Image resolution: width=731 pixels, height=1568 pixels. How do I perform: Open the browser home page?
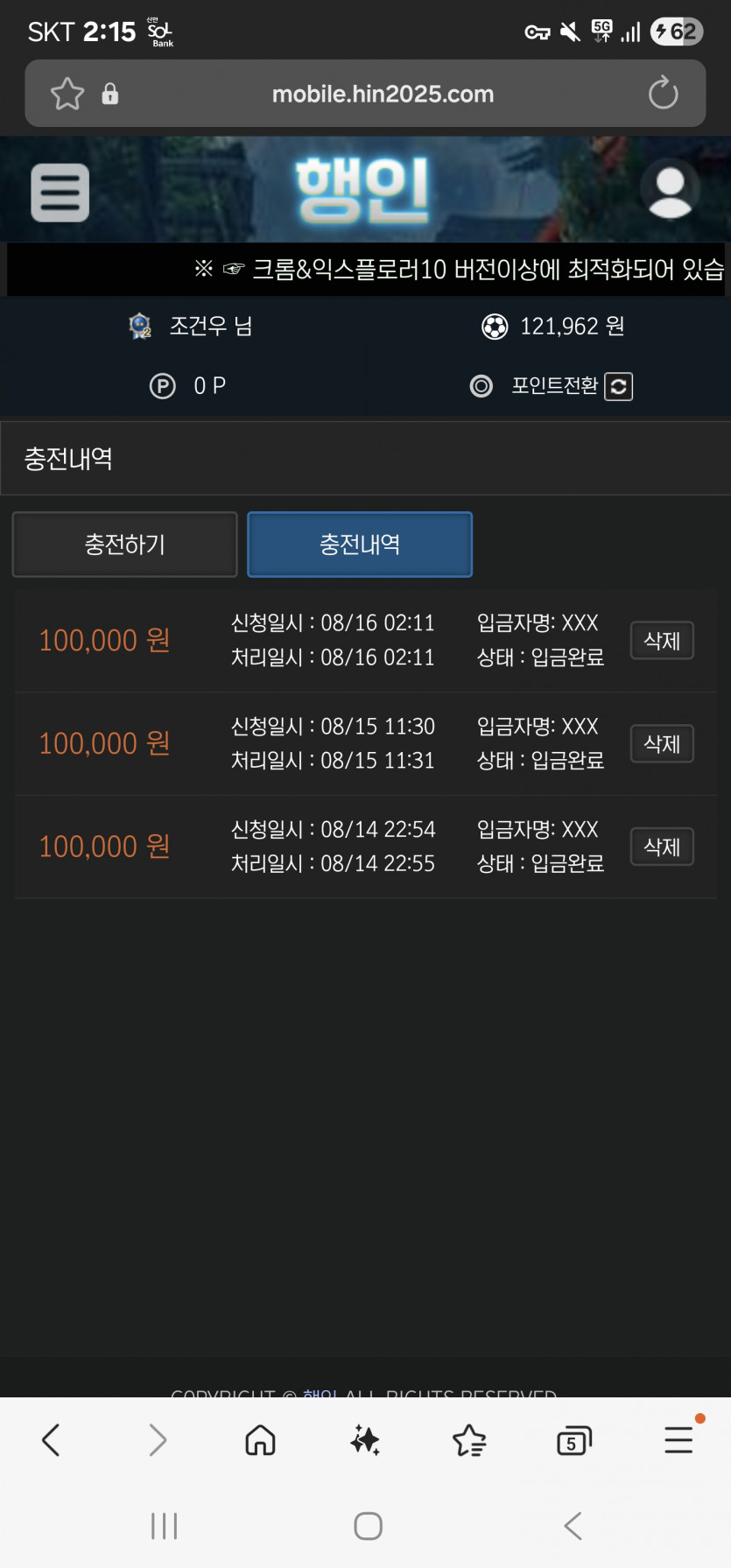click(260, 1439)
